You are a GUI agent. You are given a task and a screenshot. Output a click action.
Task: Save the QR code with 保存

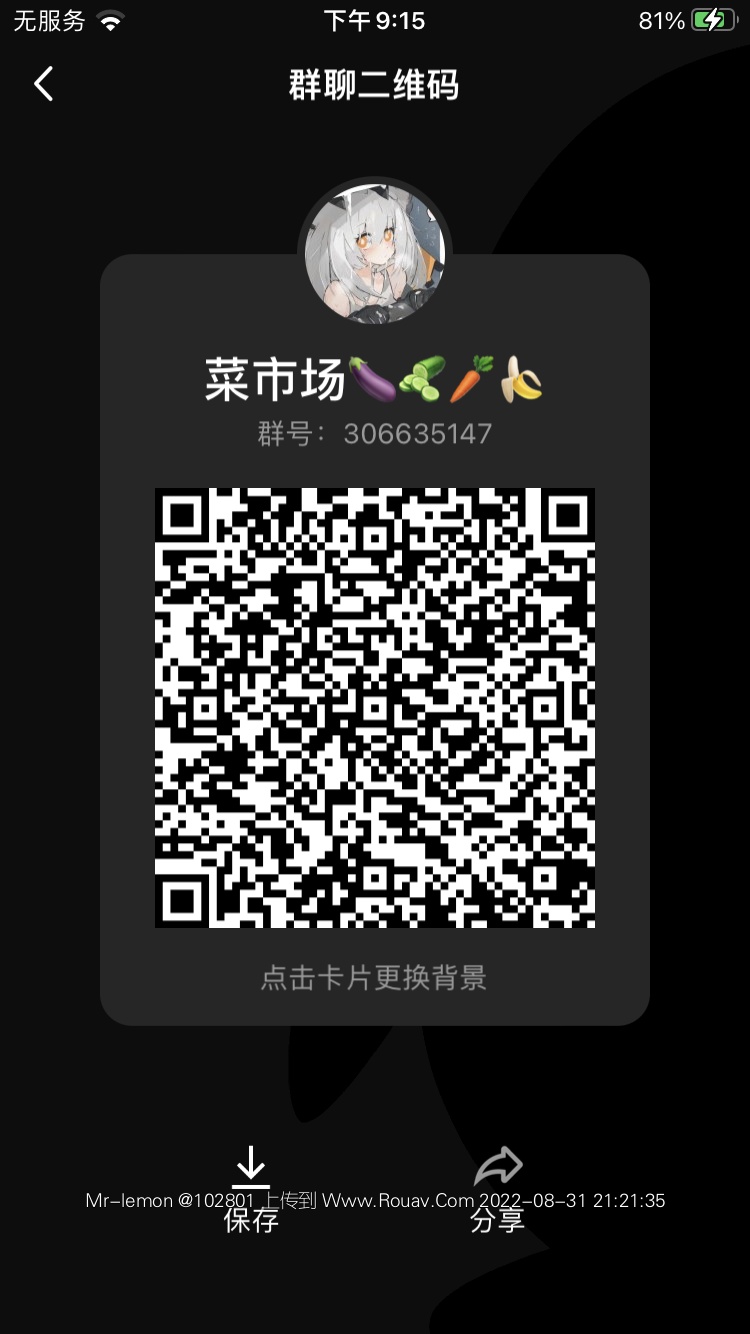251,1188
